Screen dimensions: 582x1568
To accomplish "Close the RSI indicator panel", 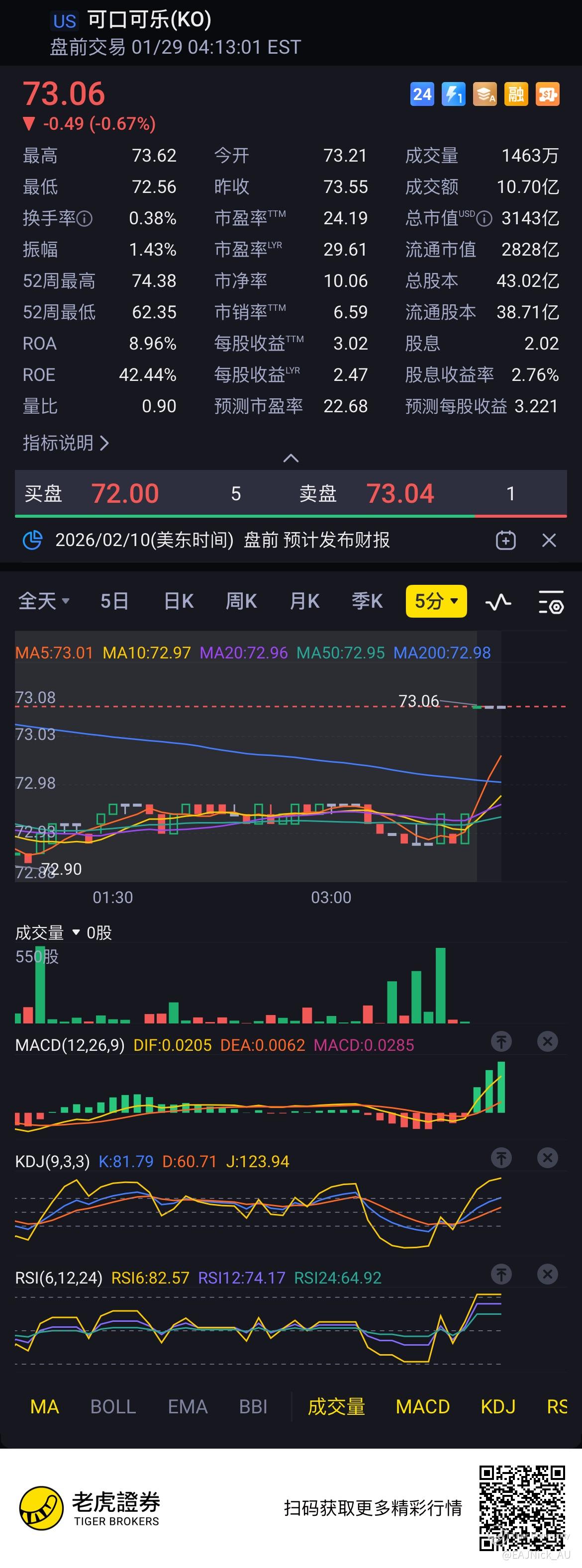I will [x=547, y=1274].
